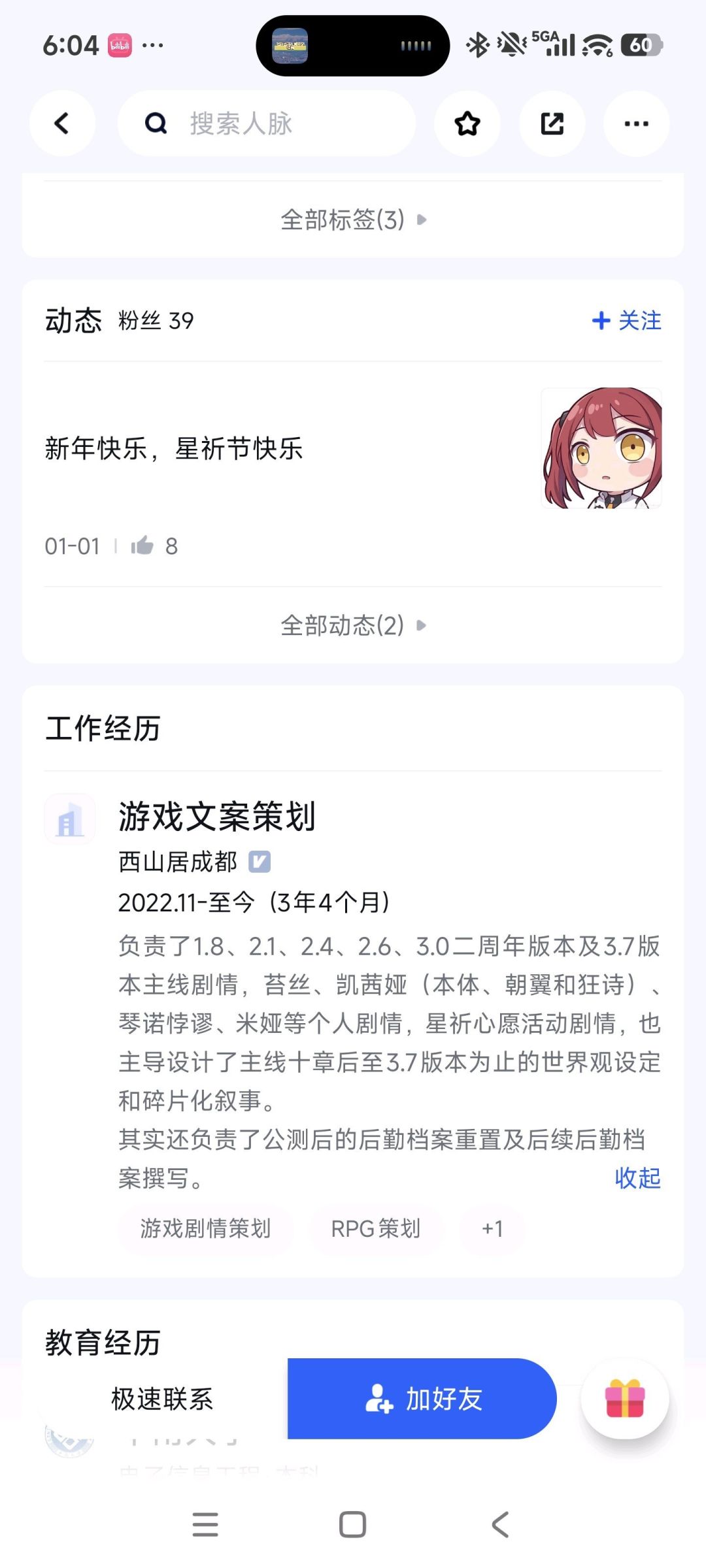Tap the star icon to favorite this profile

click(x=467, y=123)
